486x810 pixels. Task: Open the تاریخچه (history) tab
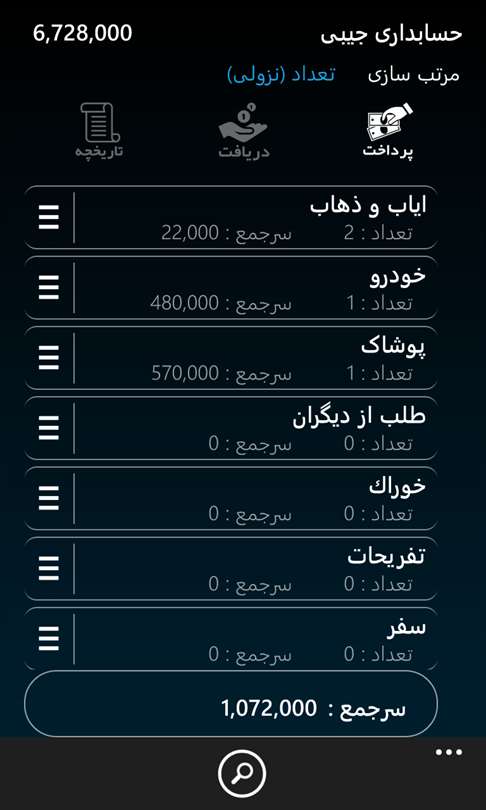click(x=100, y=131)
